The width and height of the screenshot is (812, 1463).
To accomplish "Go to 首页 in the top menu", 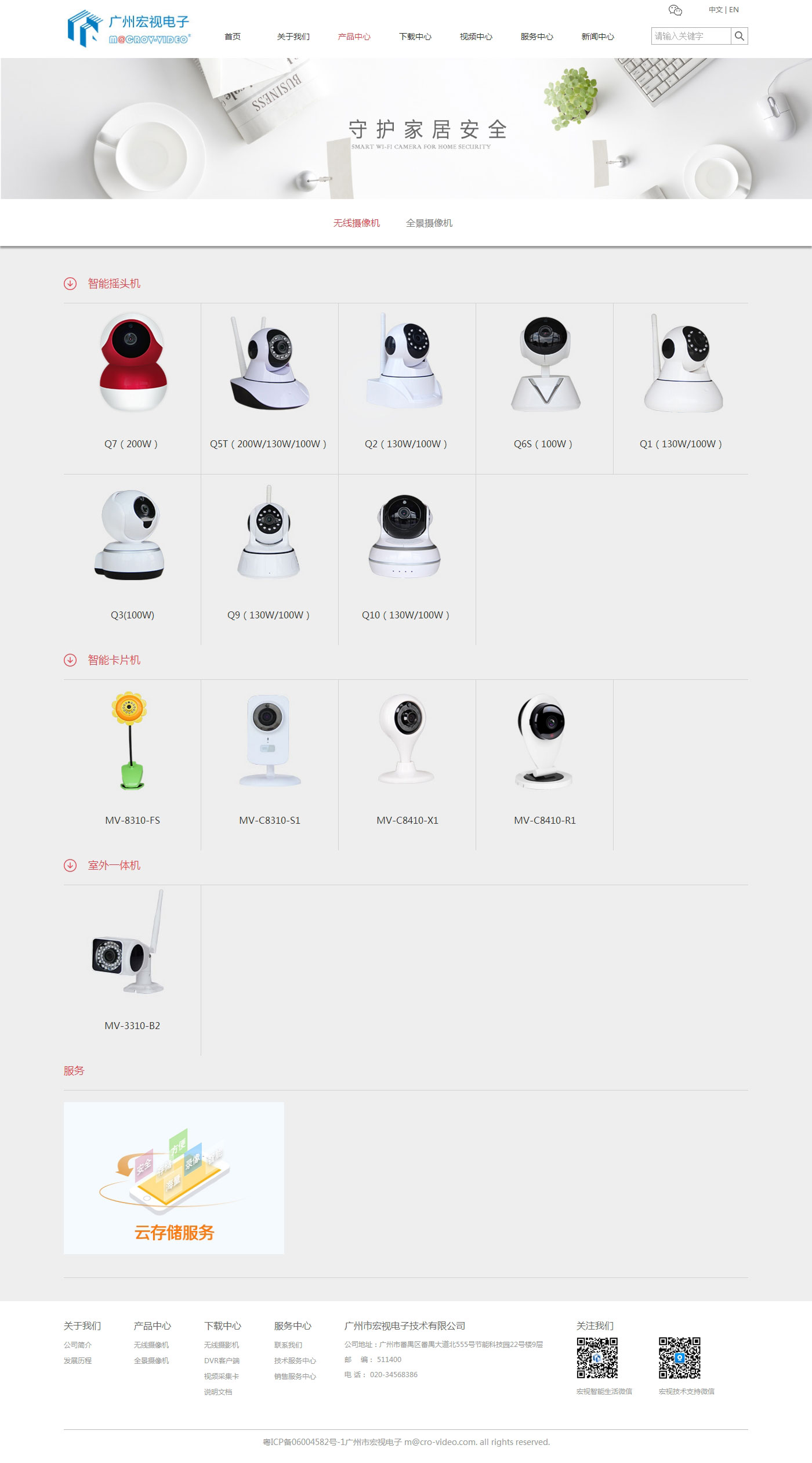I will click(233, 37).
